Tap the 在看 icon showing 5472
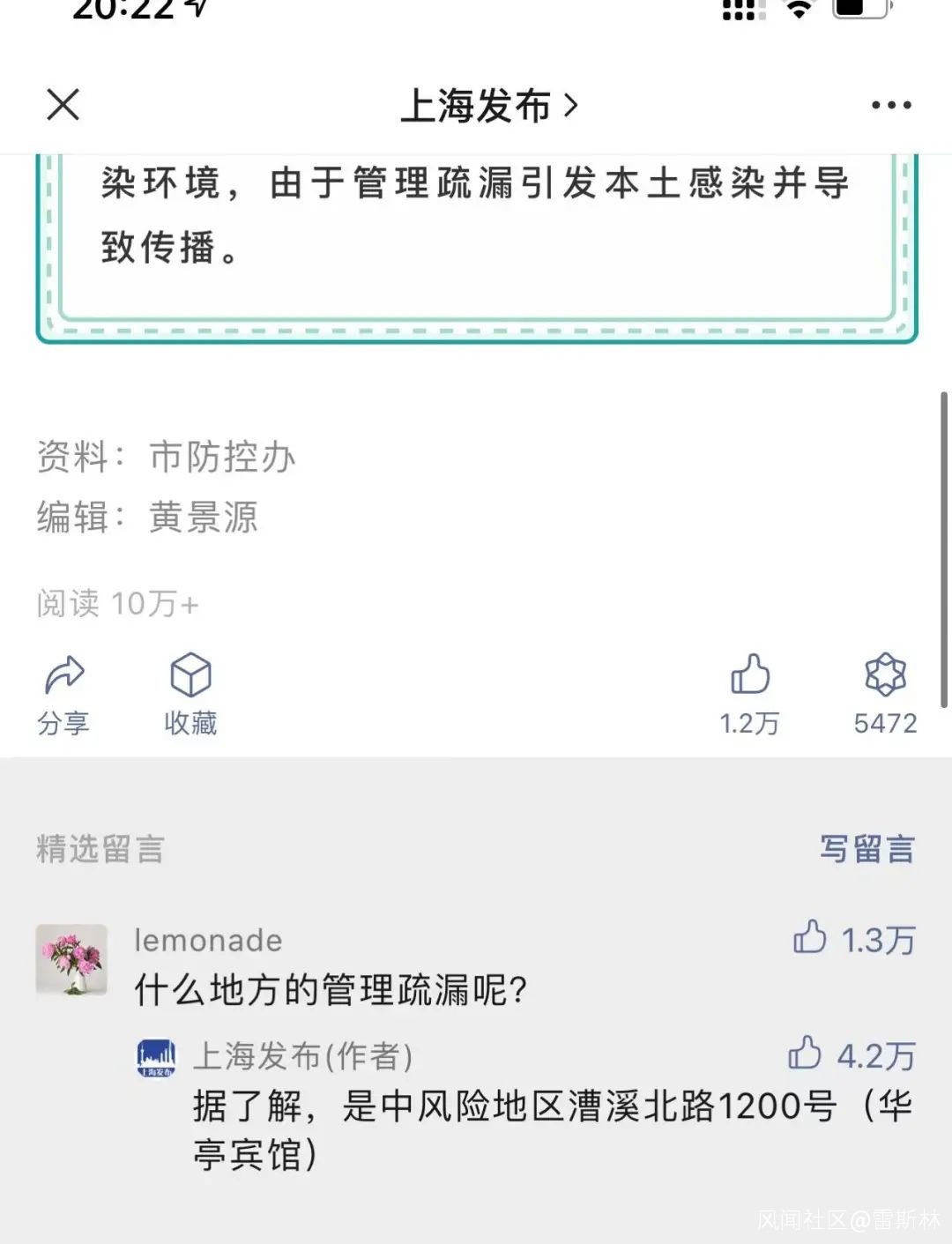This screenshot has height=1244, width=952. click(x=885, y=694)
